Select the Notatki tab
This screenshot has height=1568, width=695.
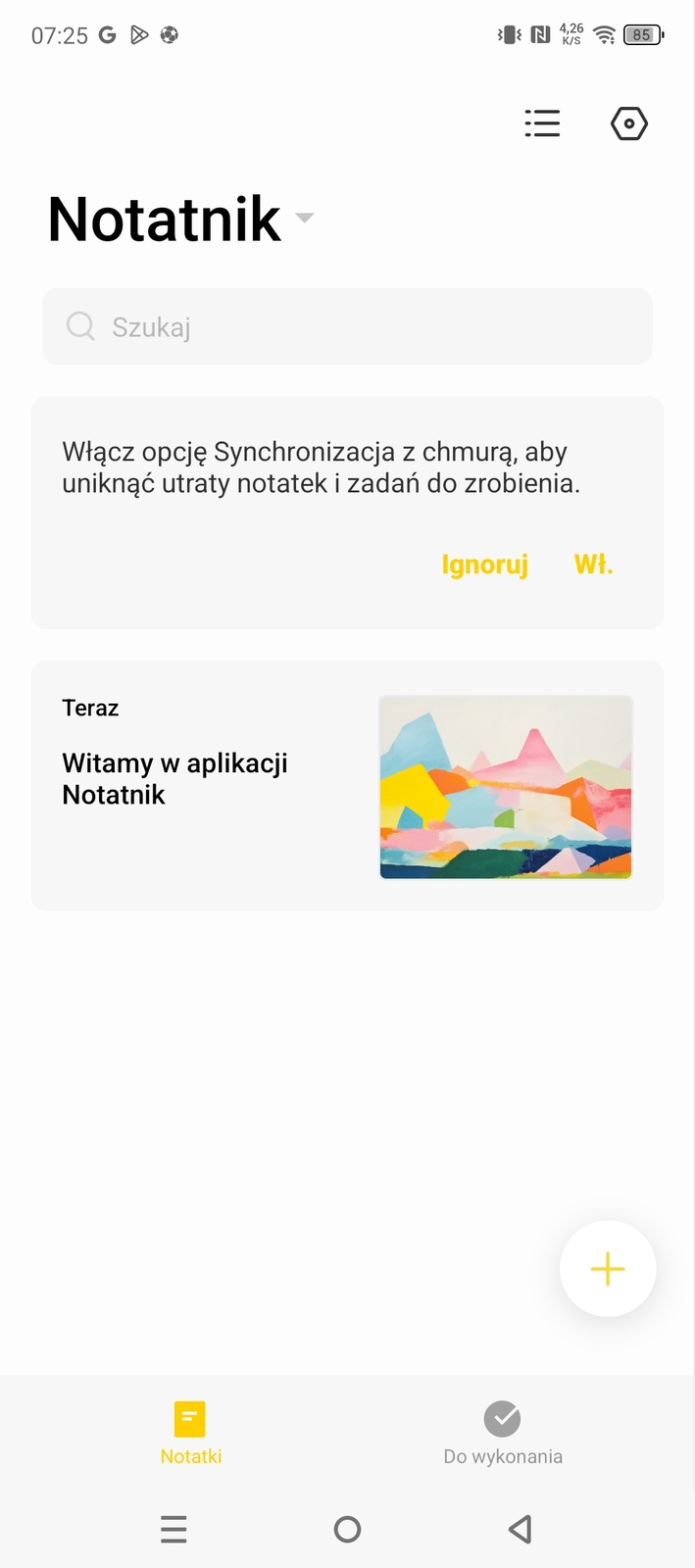[190, 1432]
